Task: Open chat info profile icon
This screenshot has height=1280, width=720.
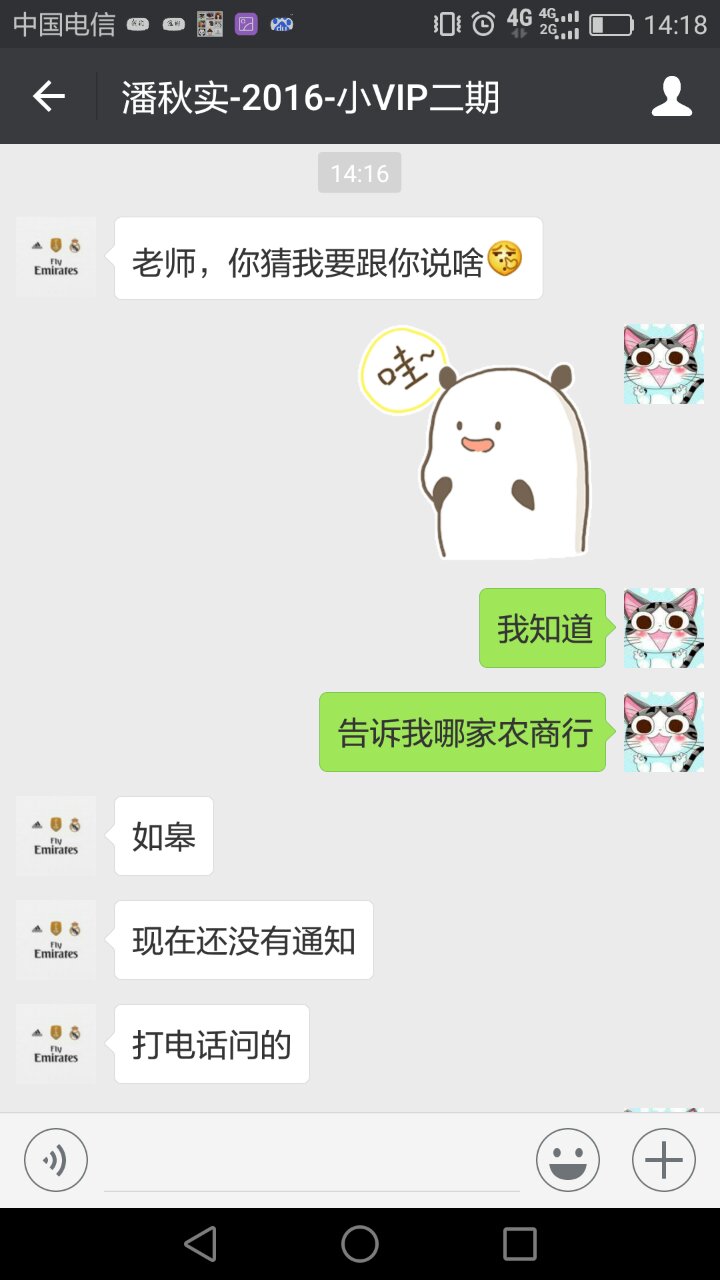Action: [671, 97]
